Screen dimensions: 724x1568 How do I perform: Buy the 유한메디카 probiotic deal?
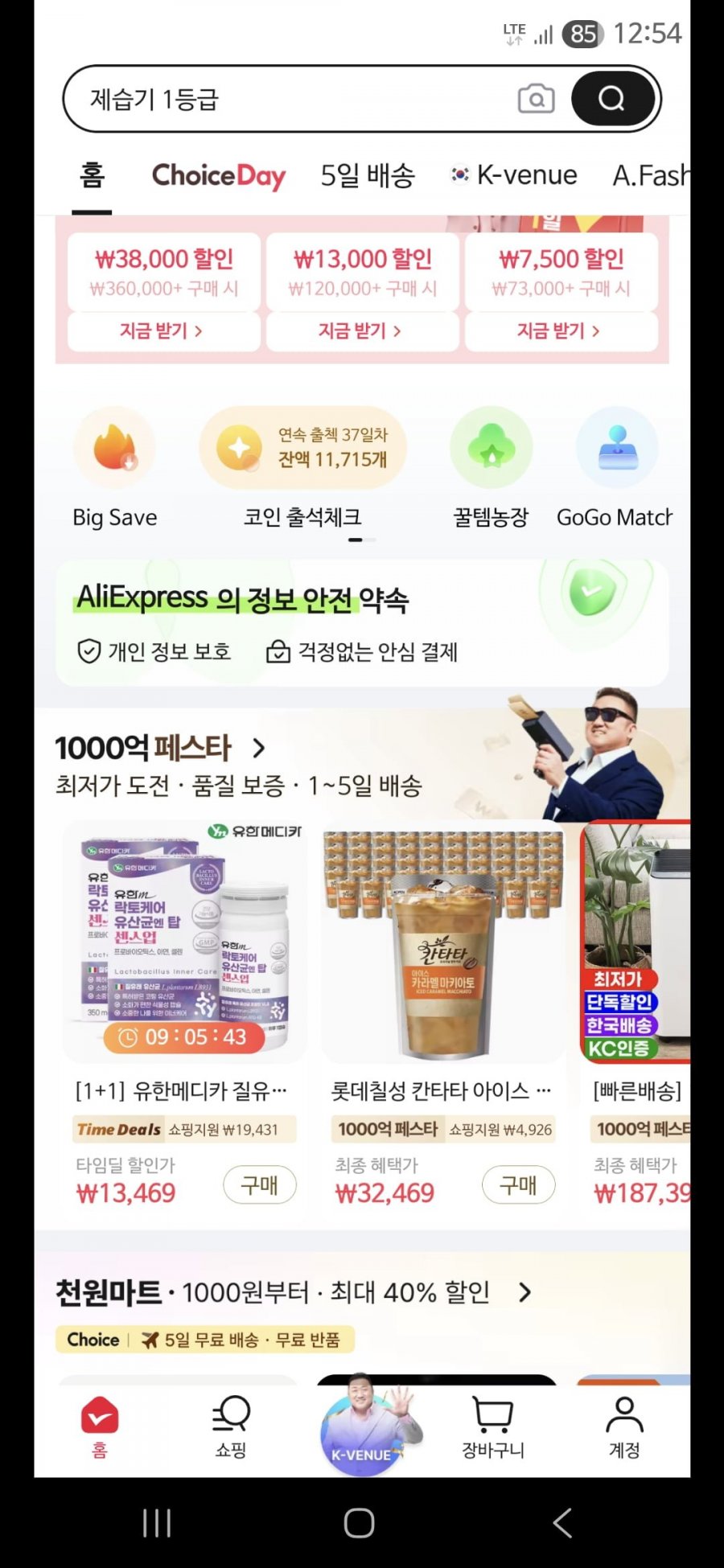(259, 1184)
